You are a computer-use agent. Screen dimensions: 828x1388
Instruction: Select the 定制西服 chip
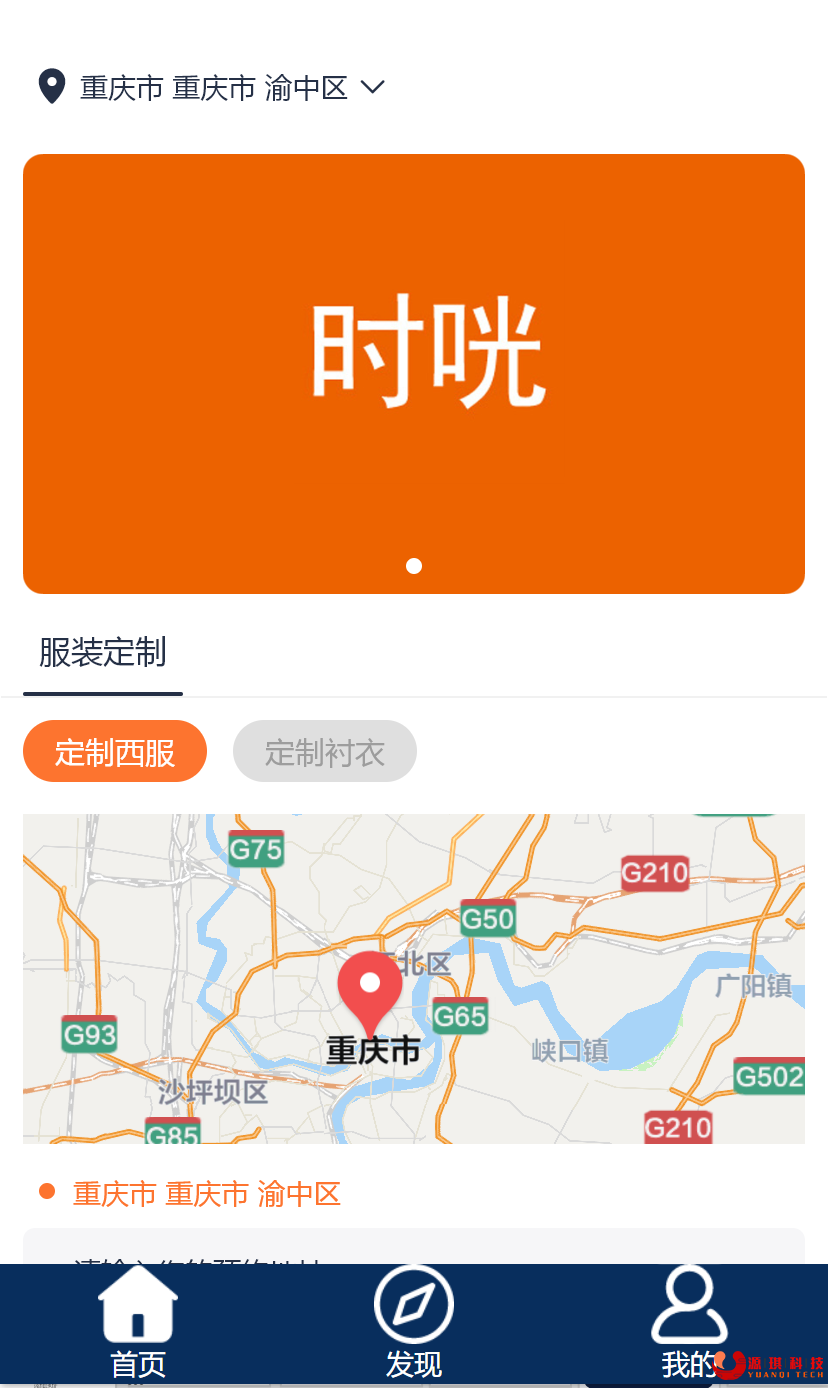115,752
